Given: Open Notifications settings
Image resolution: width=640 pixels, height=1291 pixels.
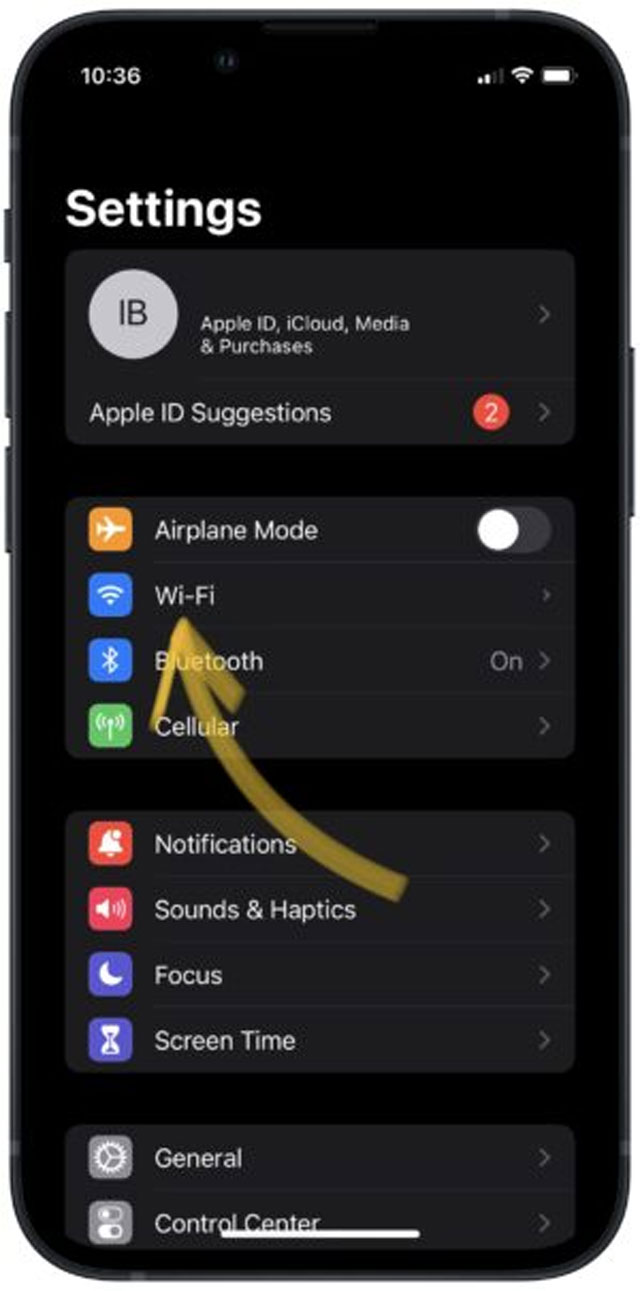Looking at the screenshot, I should pos(320,844).
